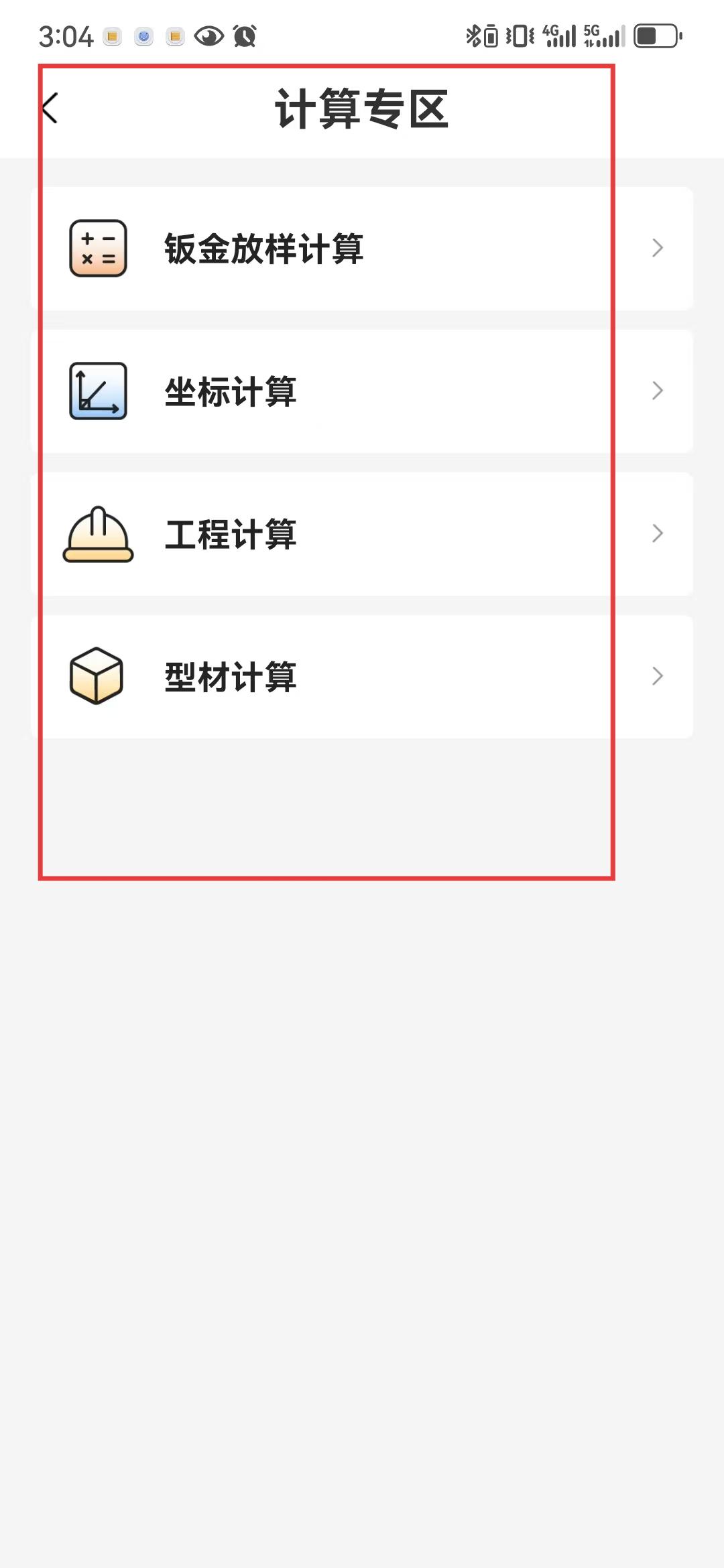Open 型材计算

coord(362,677)
